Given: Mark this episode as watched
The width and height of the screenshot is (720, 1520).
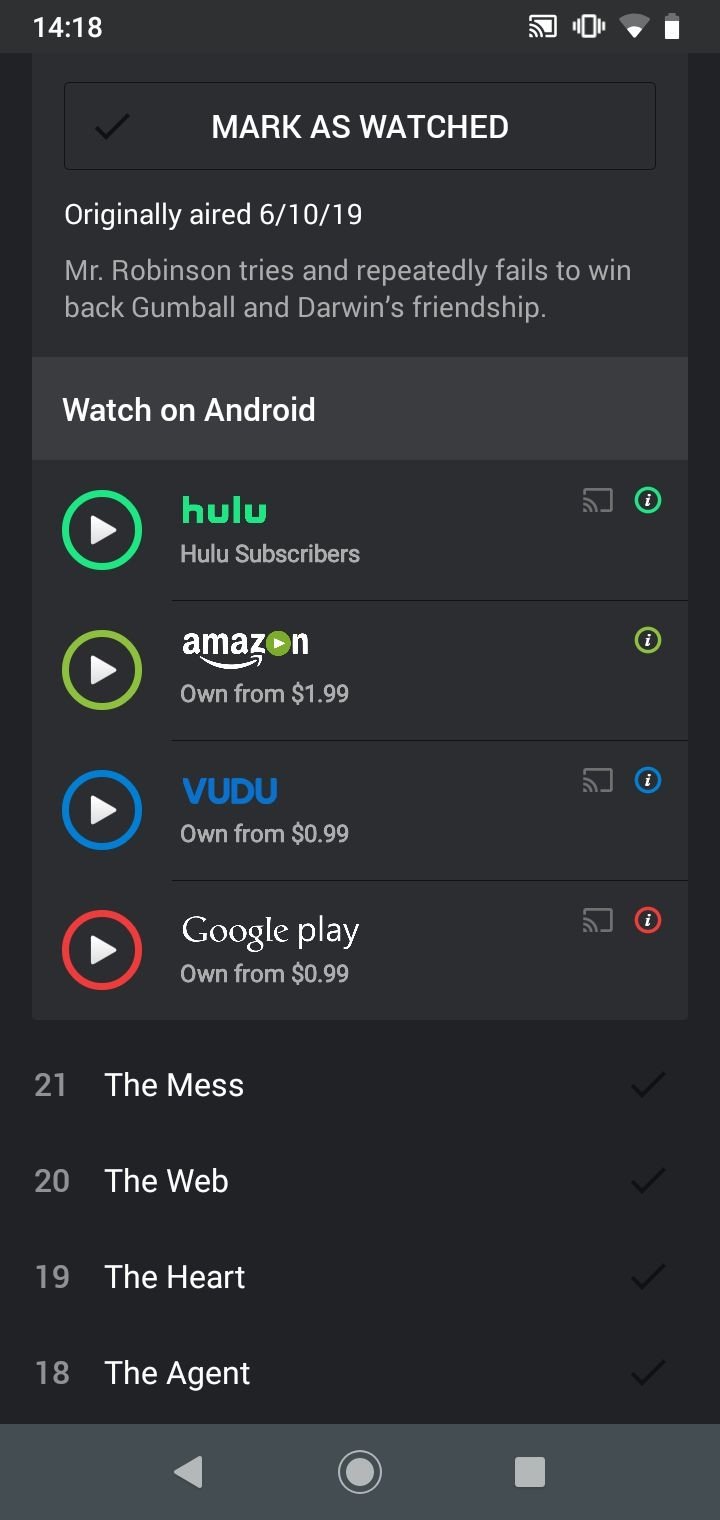Looking at the screenshot, I should pyautogui.click(x=360, y=126).
